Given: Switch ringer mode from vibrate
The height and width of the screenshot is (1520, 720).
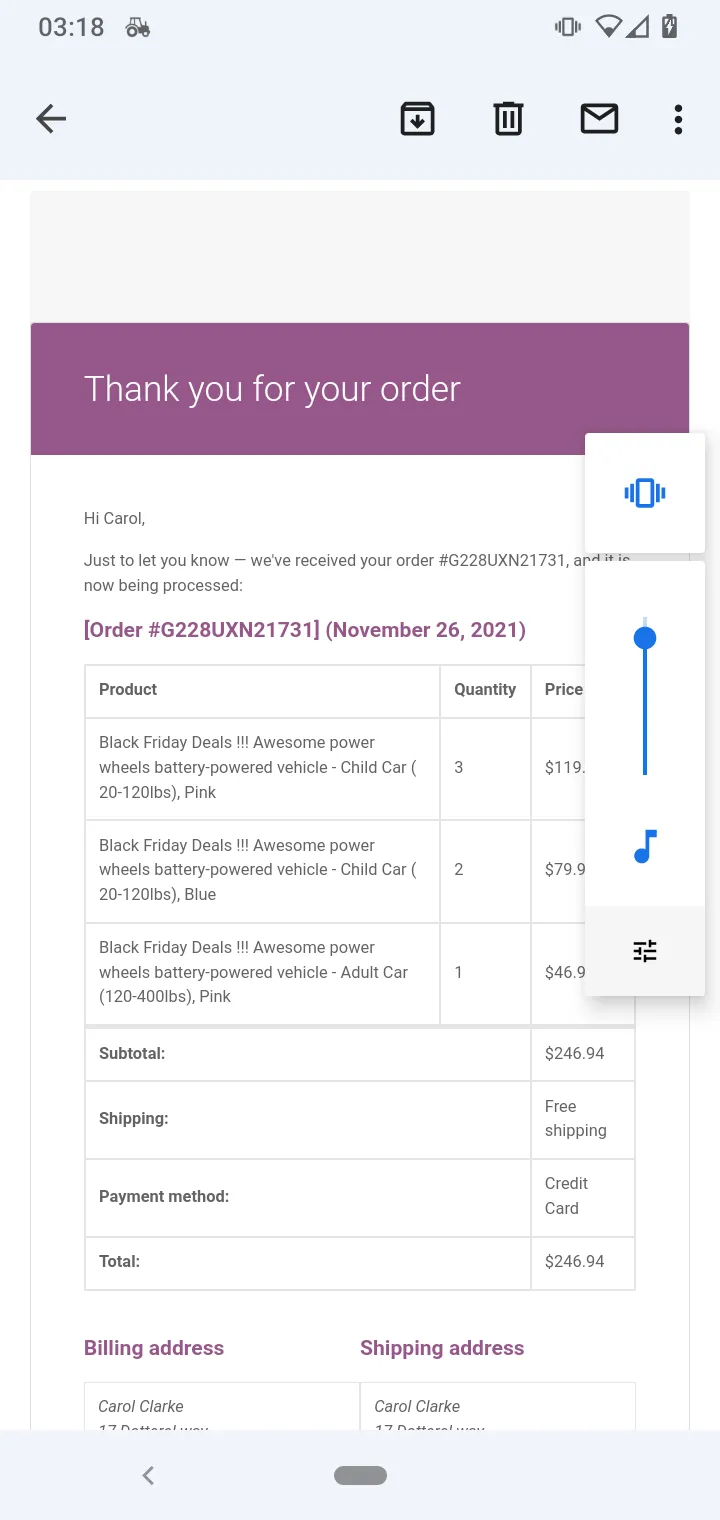Looking at the screenshot, I should pyautogui.click(x=645, y=493).
